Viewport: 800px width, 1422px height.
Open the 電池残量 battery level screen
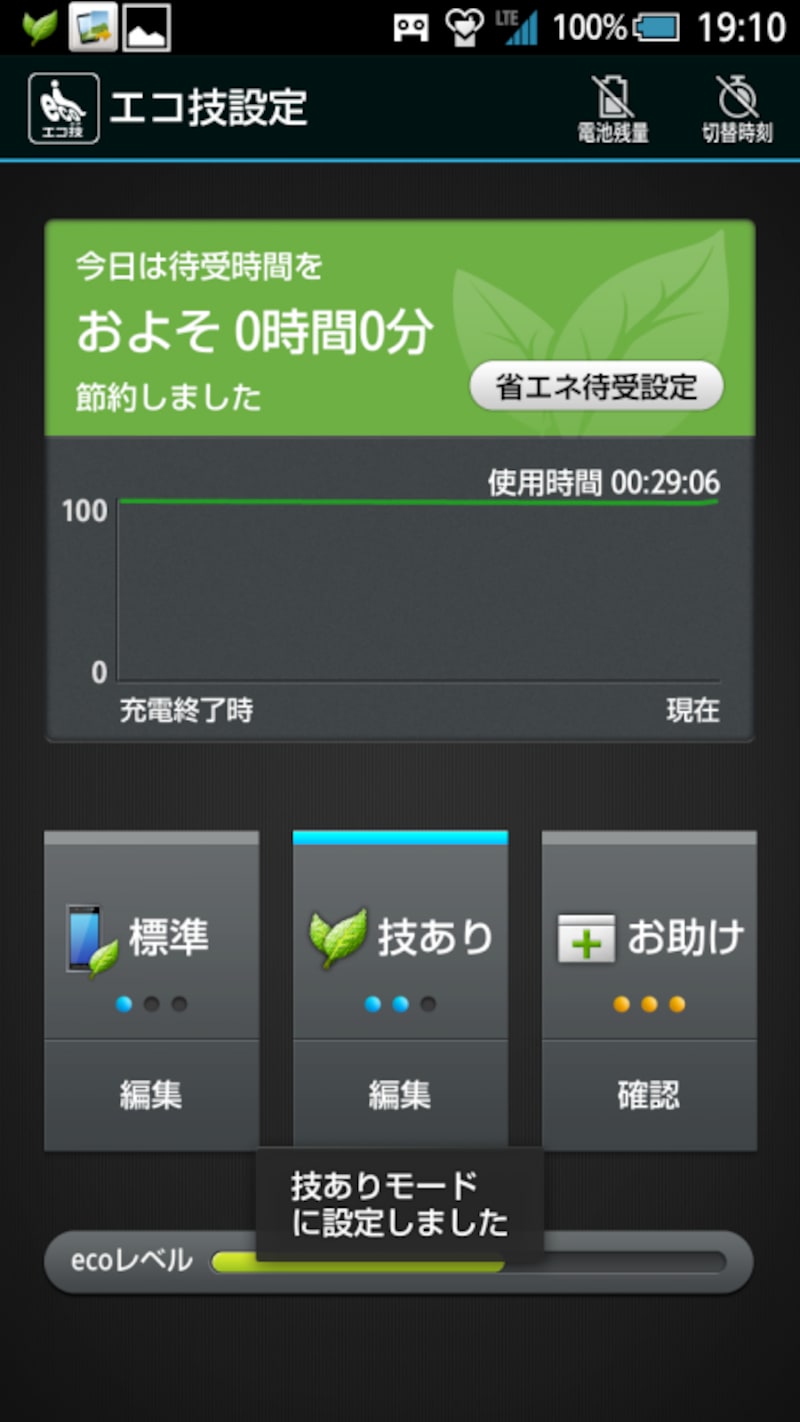coord(613,105)
